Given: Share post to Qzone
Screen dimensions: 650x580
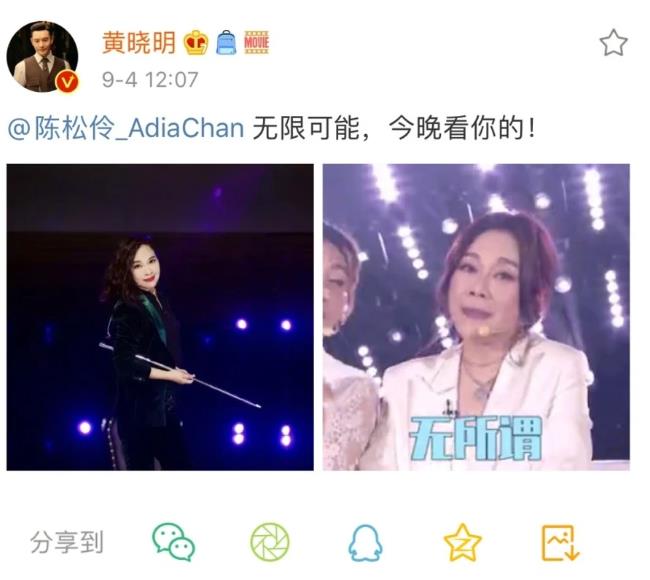Looking at the screenshot, I should tap(462, 542).
